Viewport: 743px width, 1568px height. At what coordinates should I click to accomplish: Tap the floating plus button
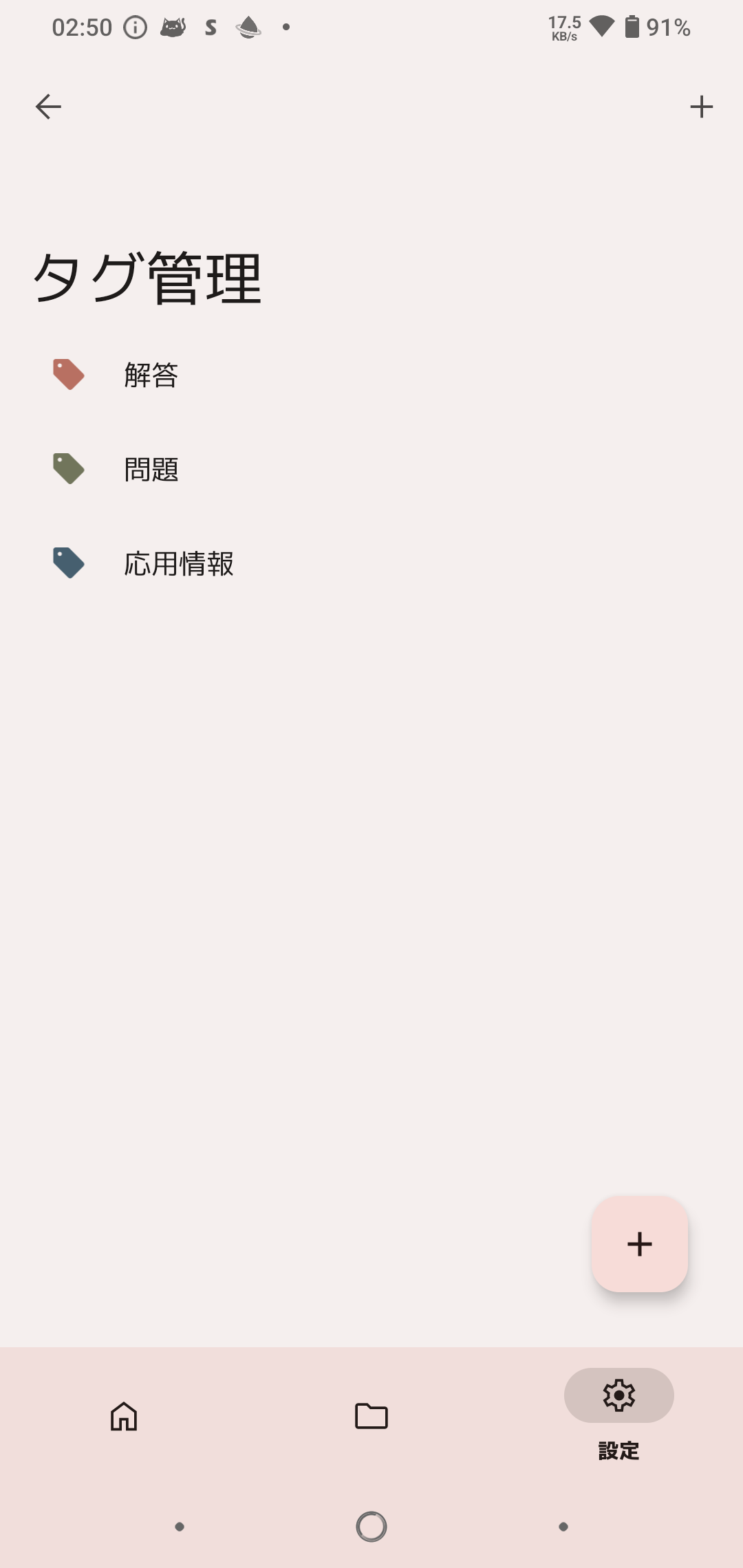point(639,1244)
